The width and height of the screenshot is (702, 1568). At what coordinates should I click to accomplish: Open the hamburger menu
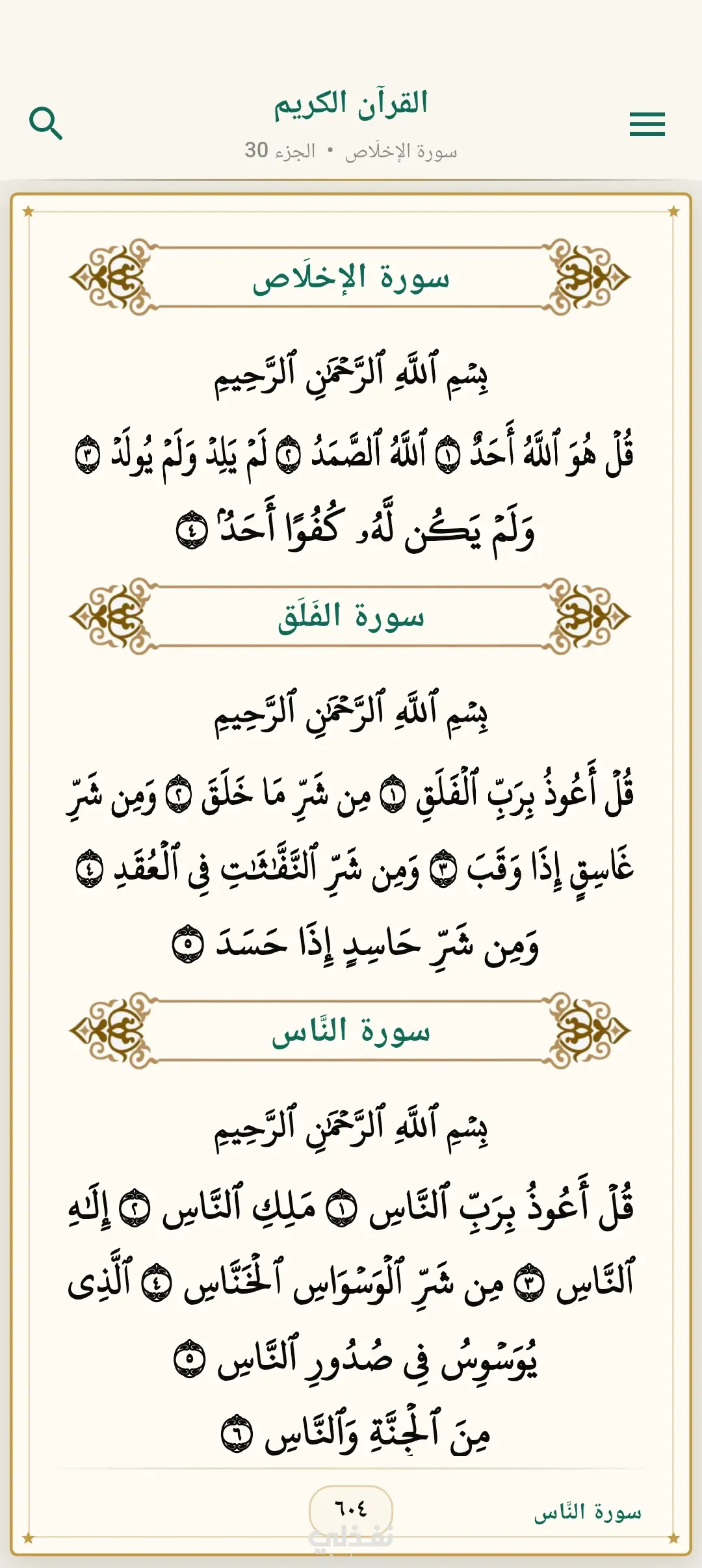647,124
